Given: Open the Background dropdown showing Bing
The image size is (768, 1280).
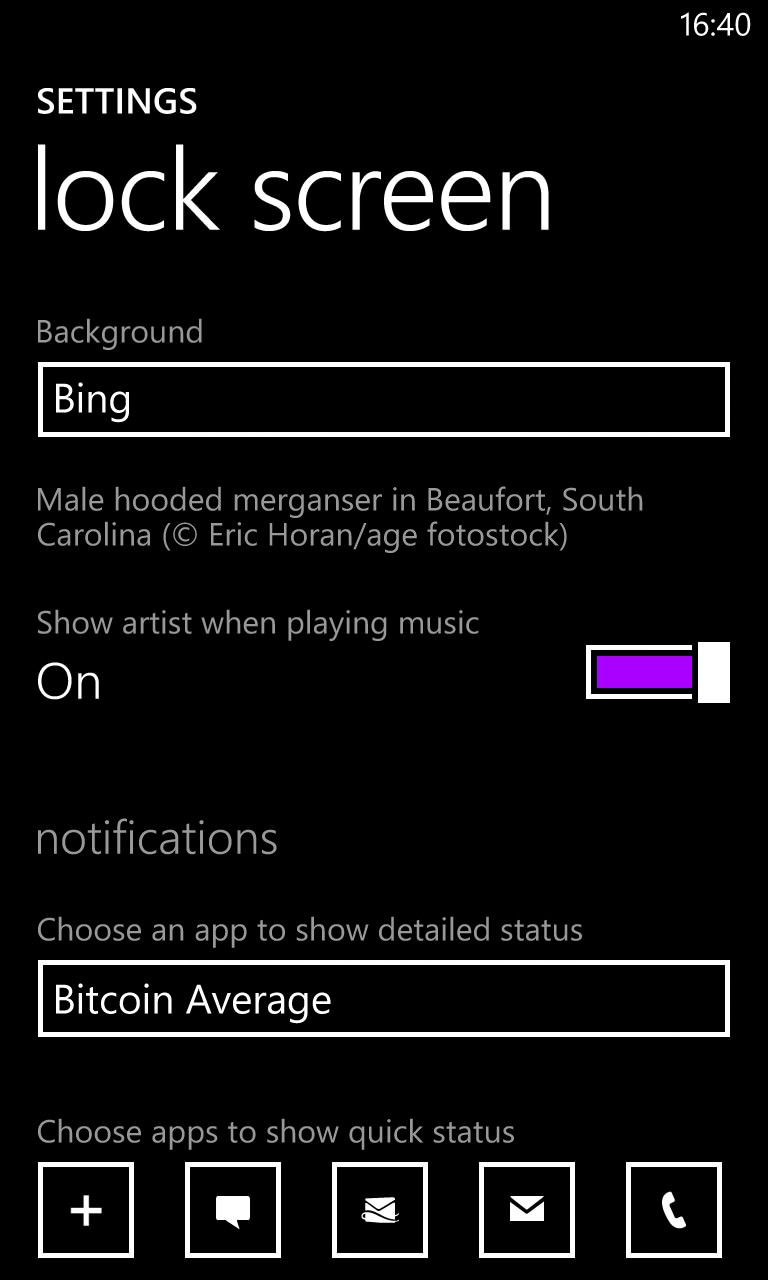Looking at the screenshot, I should click(384, 400).
